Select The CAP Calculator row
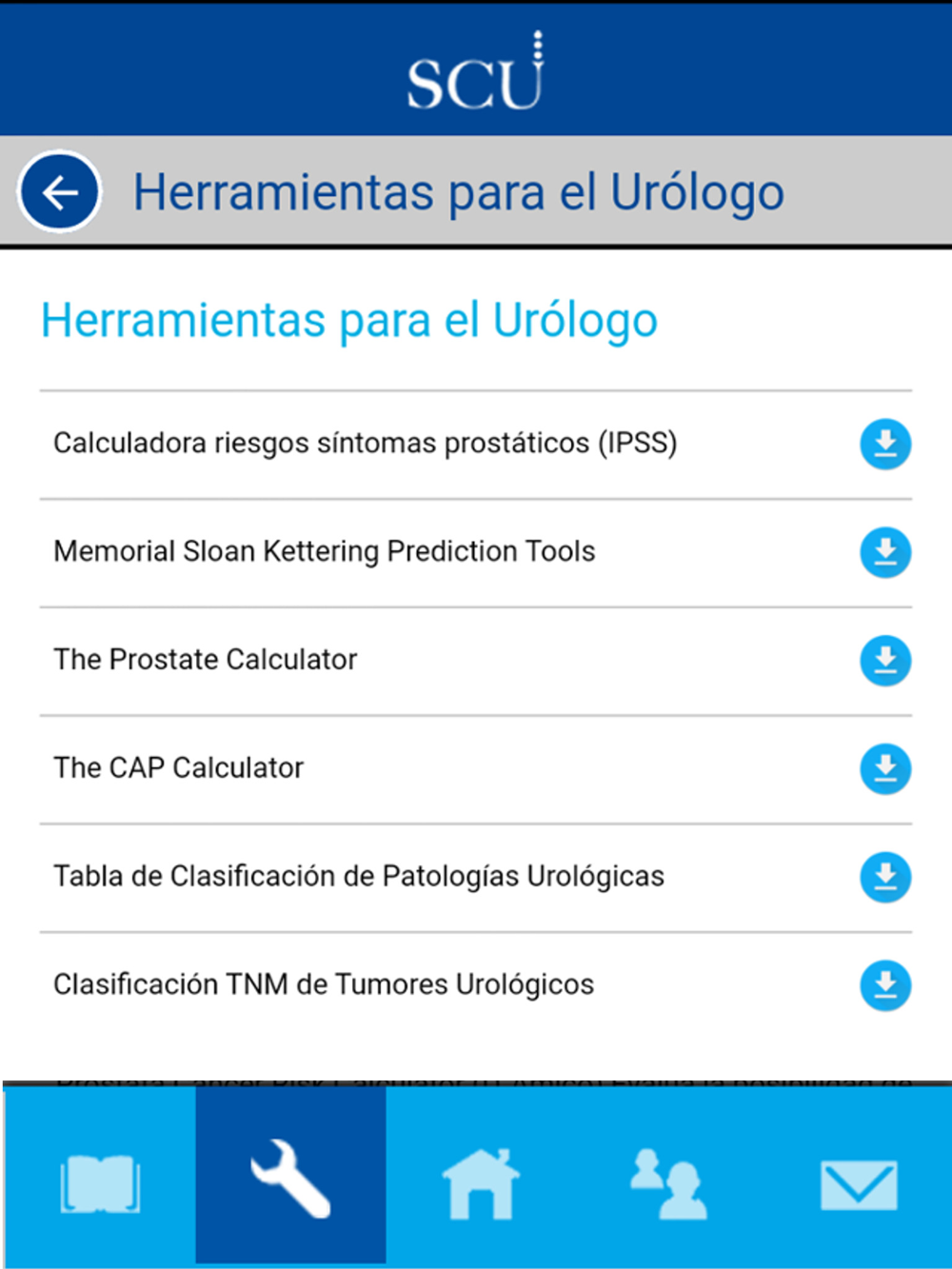 [179, 768]
